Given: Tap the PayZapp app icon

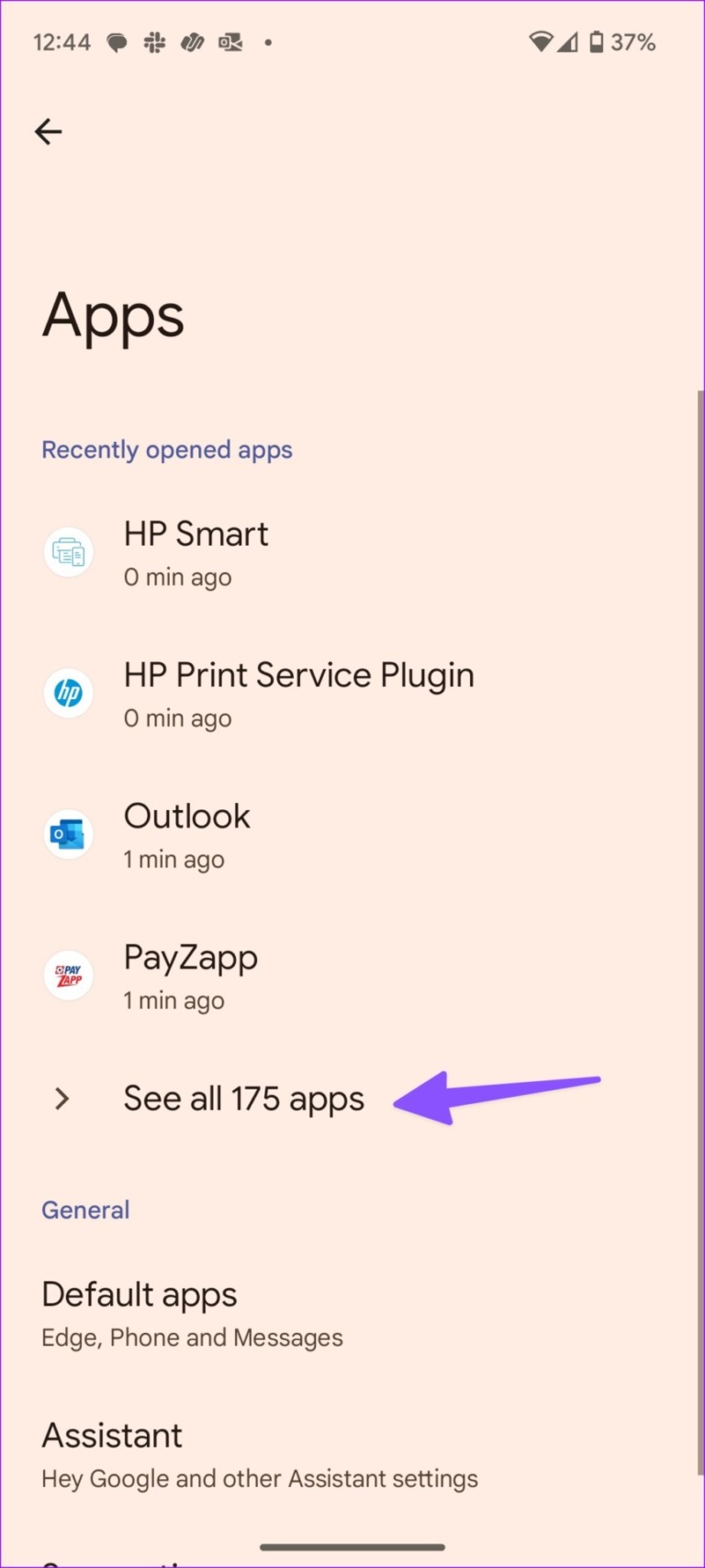Looking at the screenshot, I should (69, 976).
